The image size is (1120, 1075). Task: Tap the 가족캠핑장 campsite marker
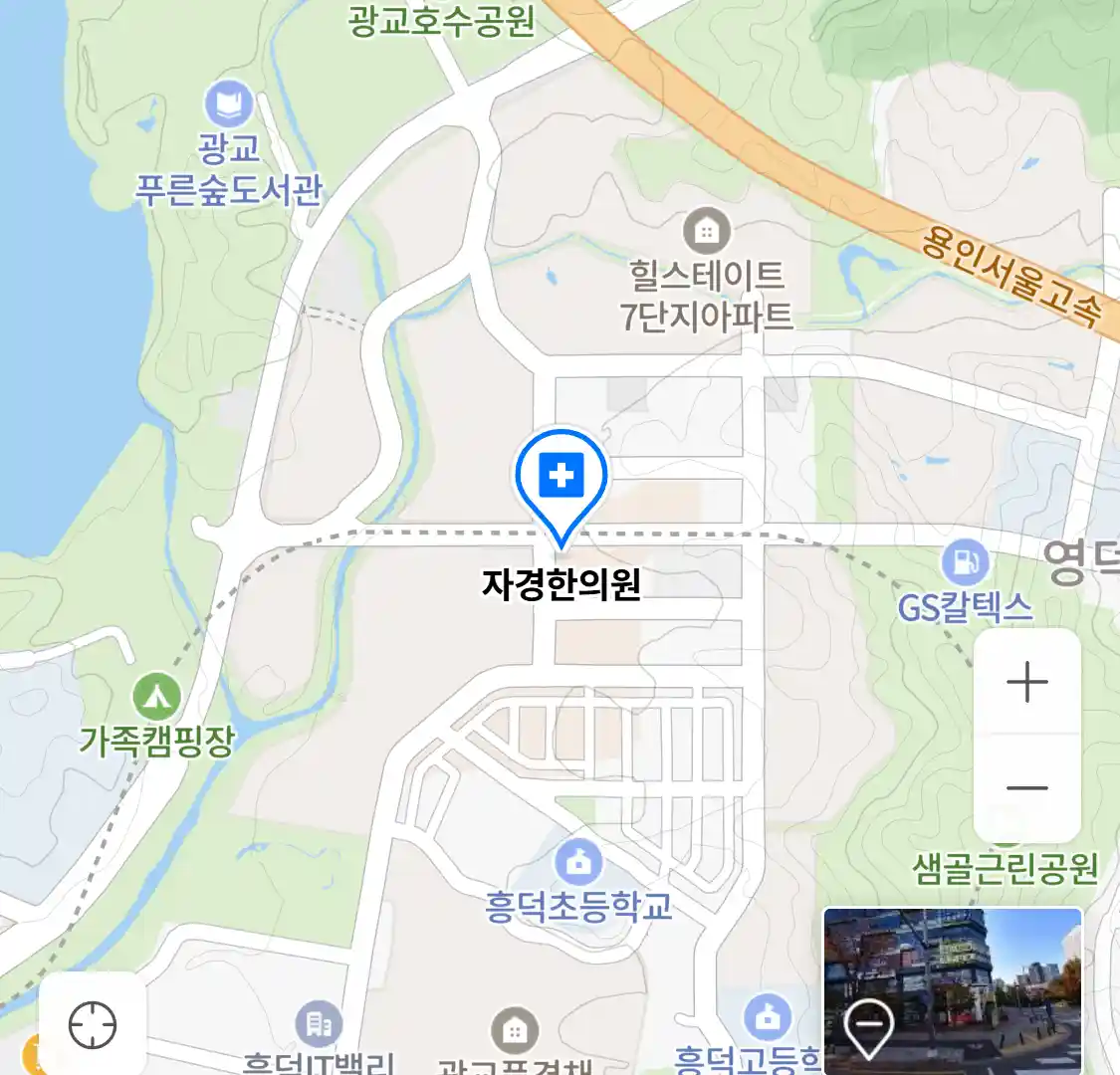(x=157, y=697)
